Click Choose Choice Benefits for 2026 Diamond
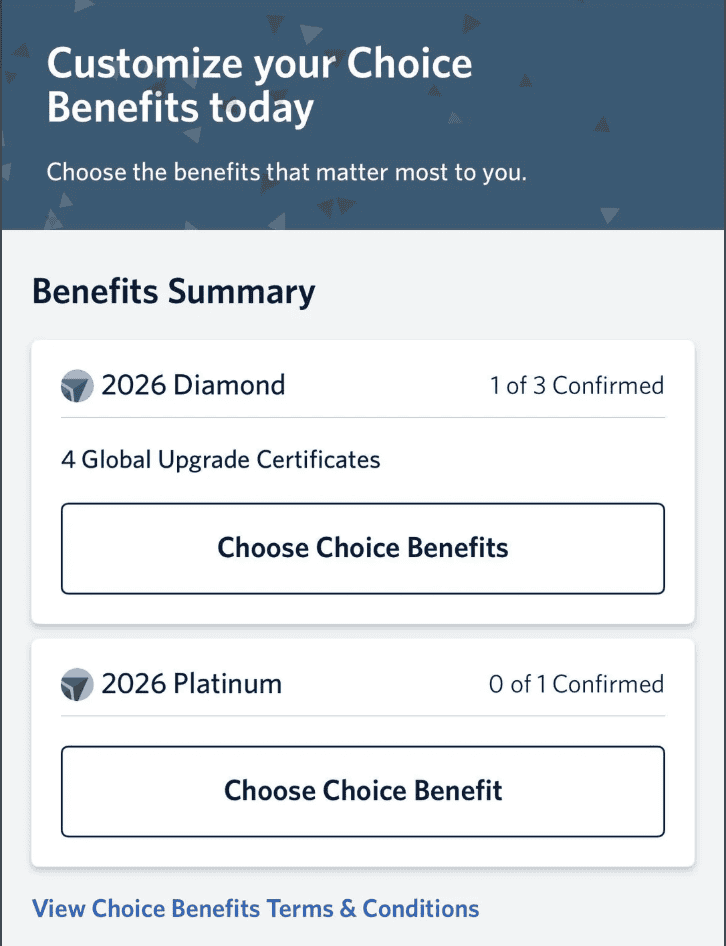The height and width of the screenshot is (946, 726). tap(363, 548)
